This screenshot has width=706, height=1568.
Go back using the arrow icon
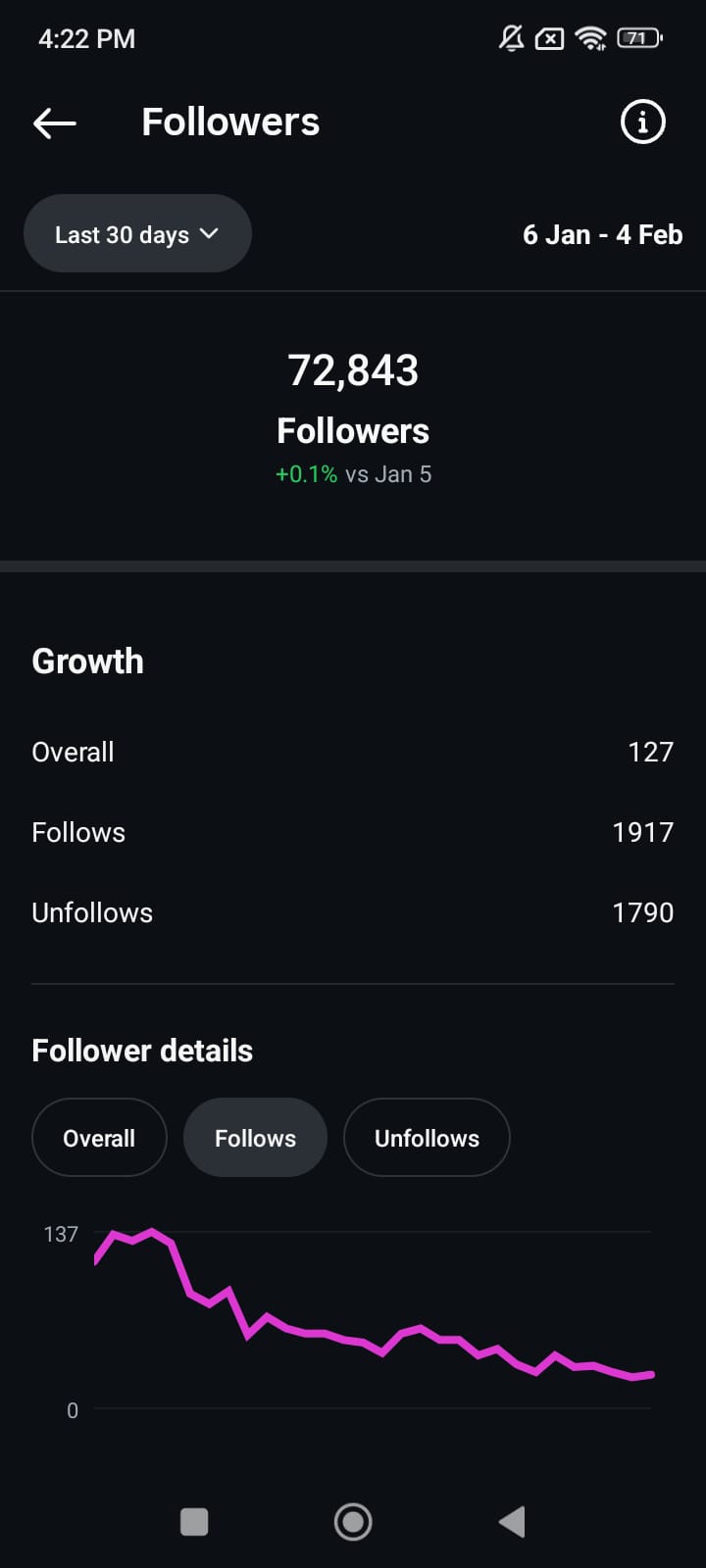(x=55, y=123)
